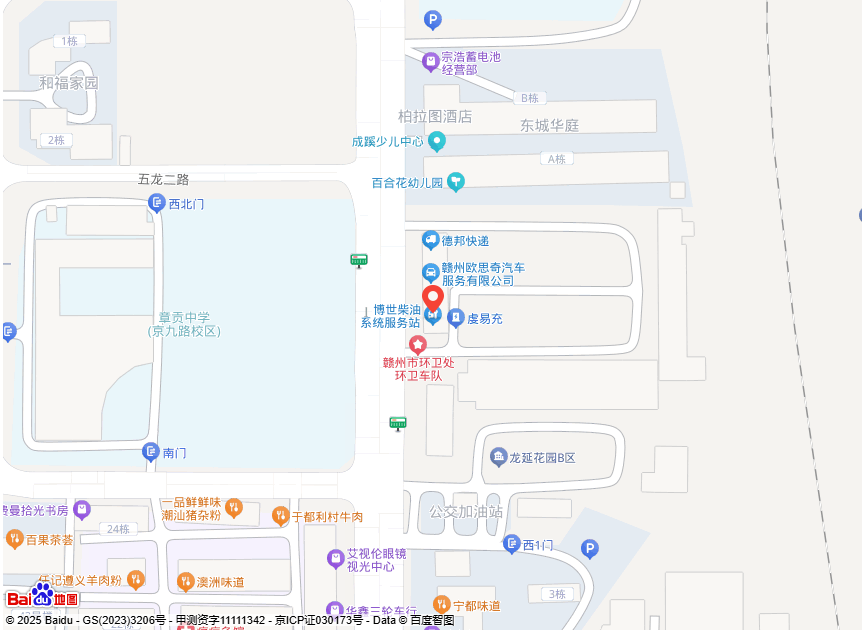
Task: Tap the 于都利村牛肉 restaurant marker
Action: point(280,516)
